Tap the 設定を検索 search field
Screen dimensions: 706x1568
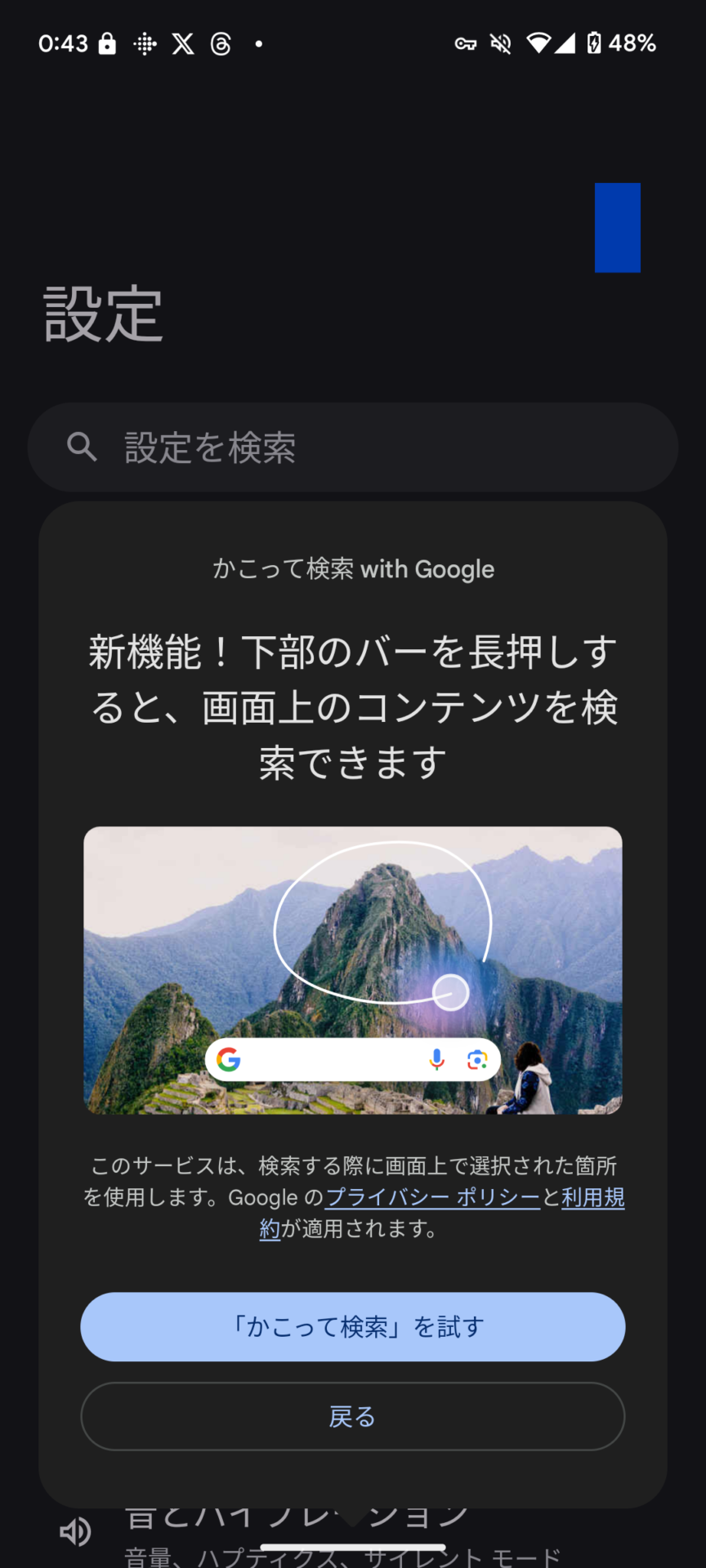click(353, 448)
